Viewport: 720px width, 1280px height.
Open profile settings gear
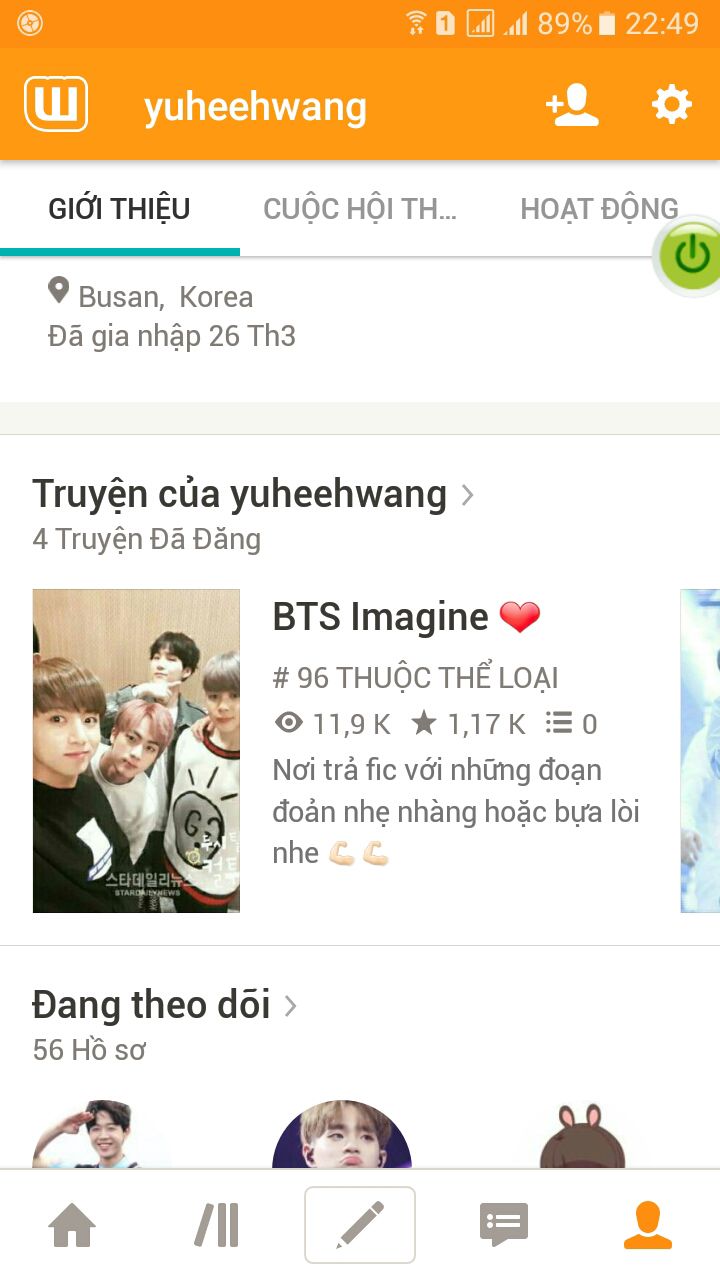[x=671, y=104]
